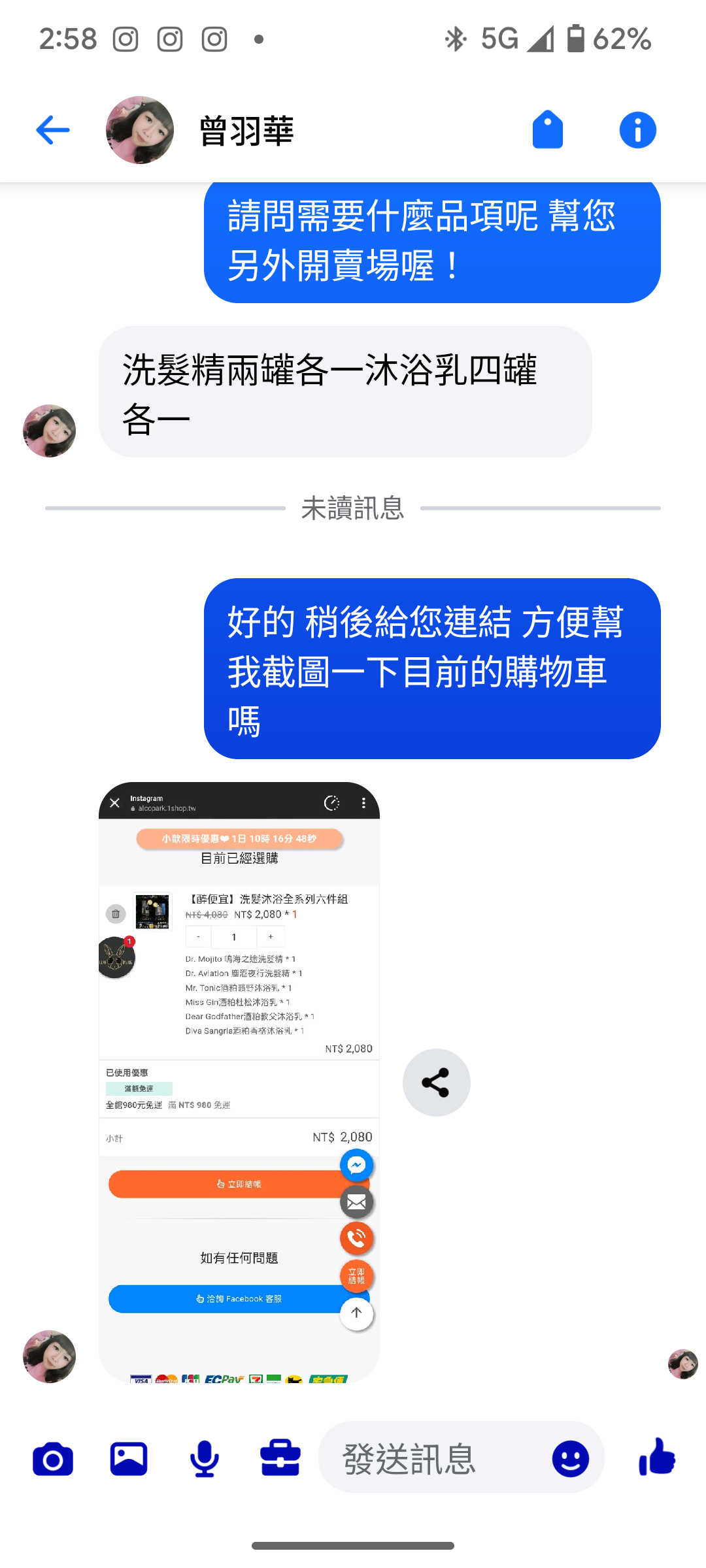The width and height of the screenshot is (706, 1568).
Task: Open camera to take a photo
Action: 53,1458
